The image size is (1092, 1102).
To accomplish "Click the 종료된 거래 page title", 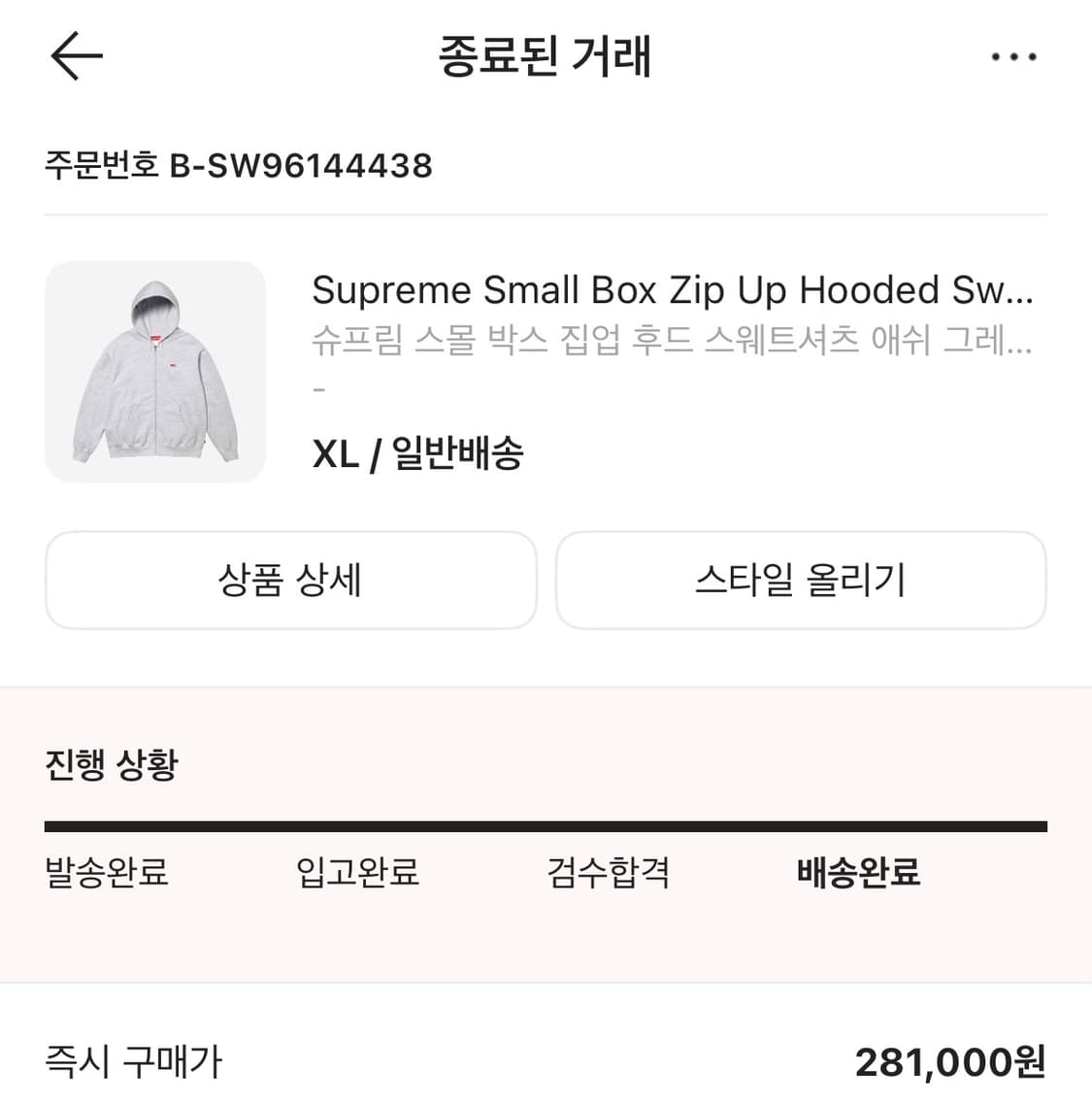I will (546, 55).
